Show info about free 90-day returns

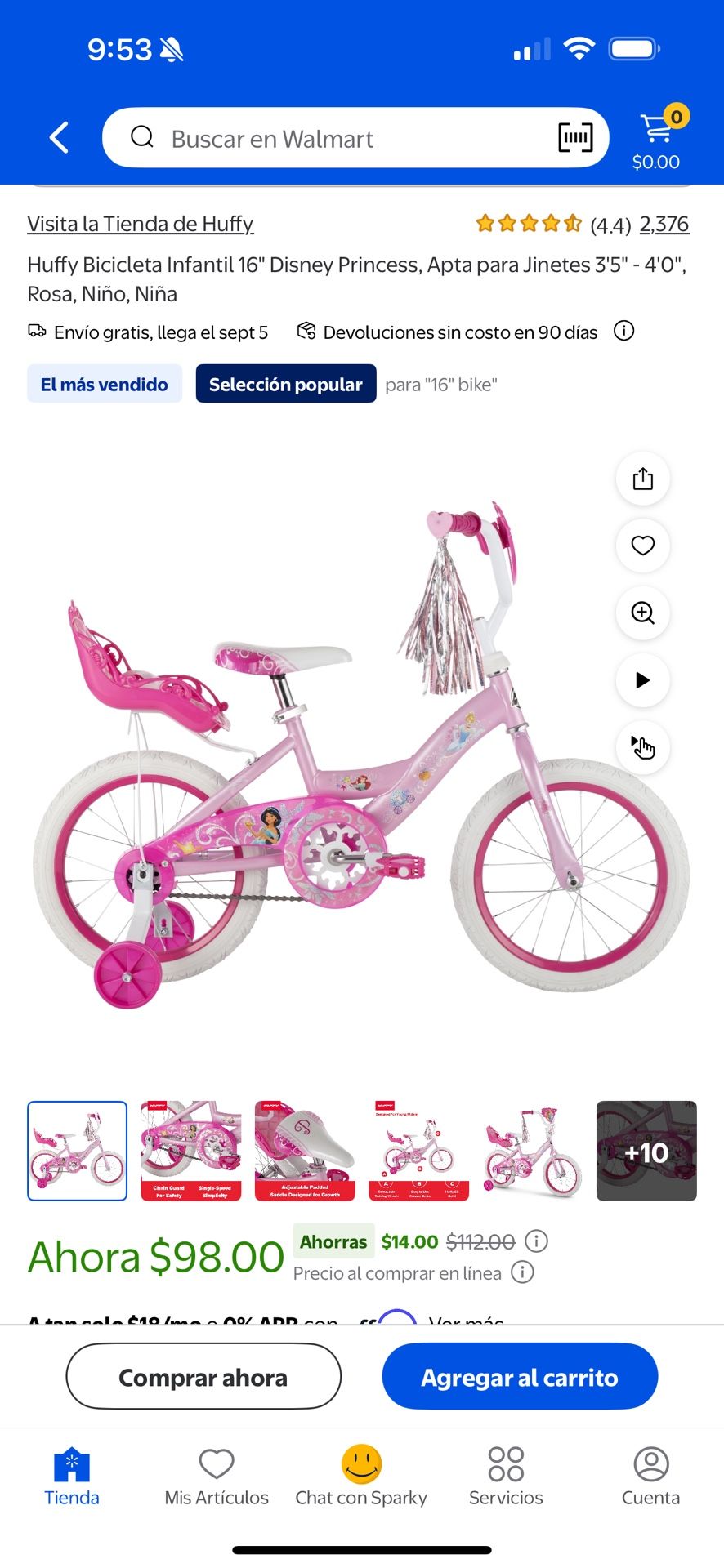(x=623, y=332)
